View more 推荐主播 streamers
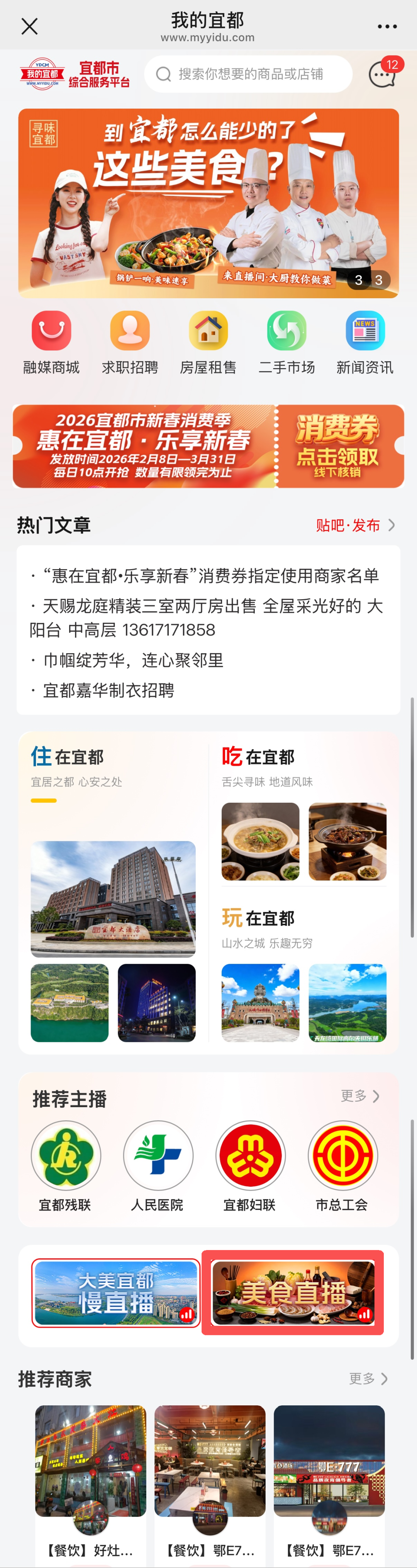This screenshot has height=1568, width=417. point(360,1096)
